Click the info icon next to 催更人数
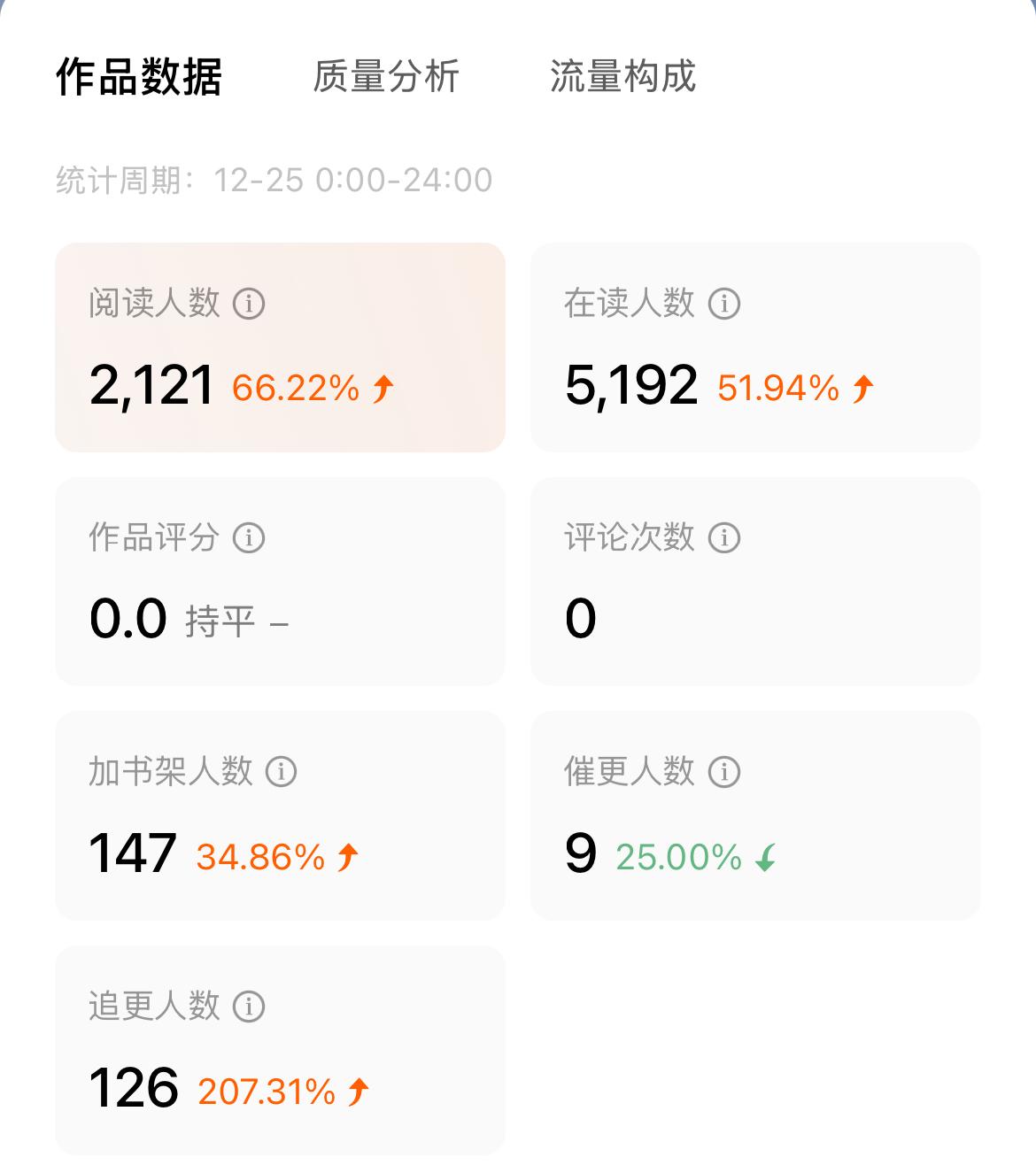 tap(724, 772)
